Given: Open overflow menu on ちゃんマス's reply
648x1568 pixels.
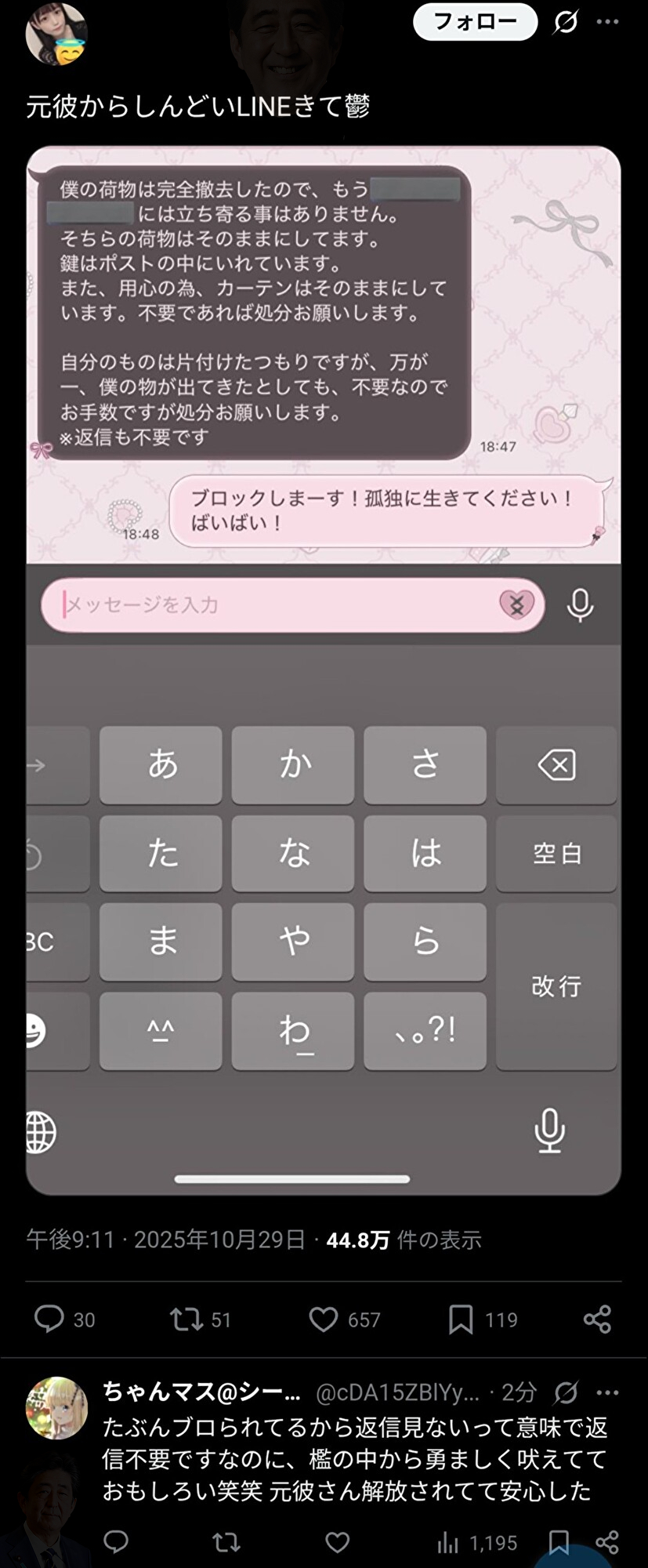Looking at the screenshot, I should tap(608, 1392).
